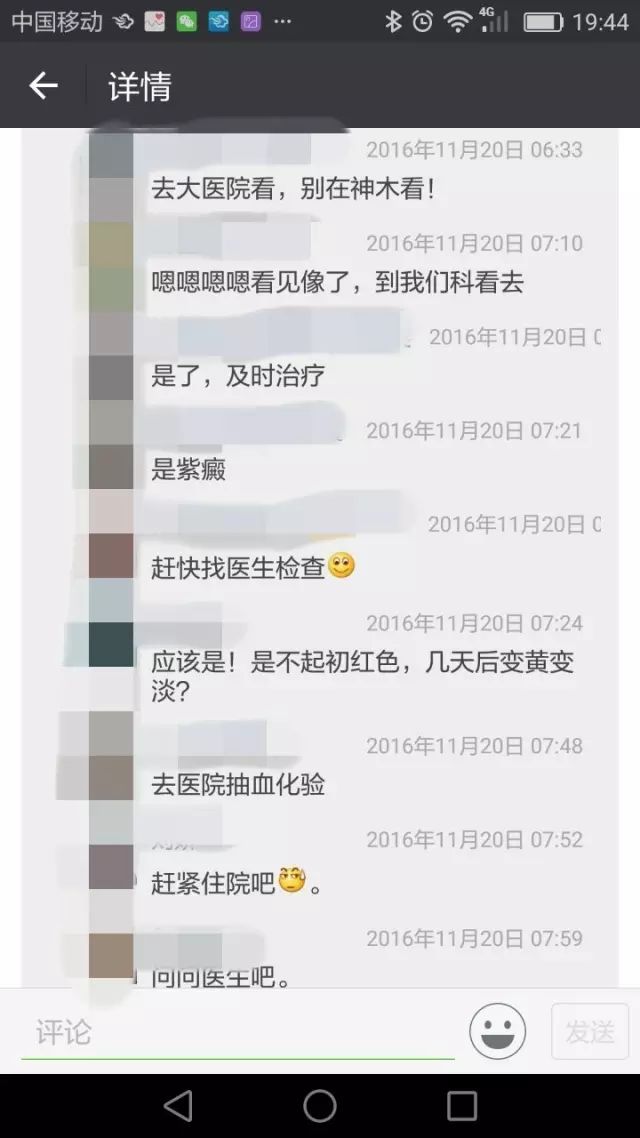Reply to comment 赶快找医生检查
Screen dimensions: 640x1138
(x=238, y=567)
